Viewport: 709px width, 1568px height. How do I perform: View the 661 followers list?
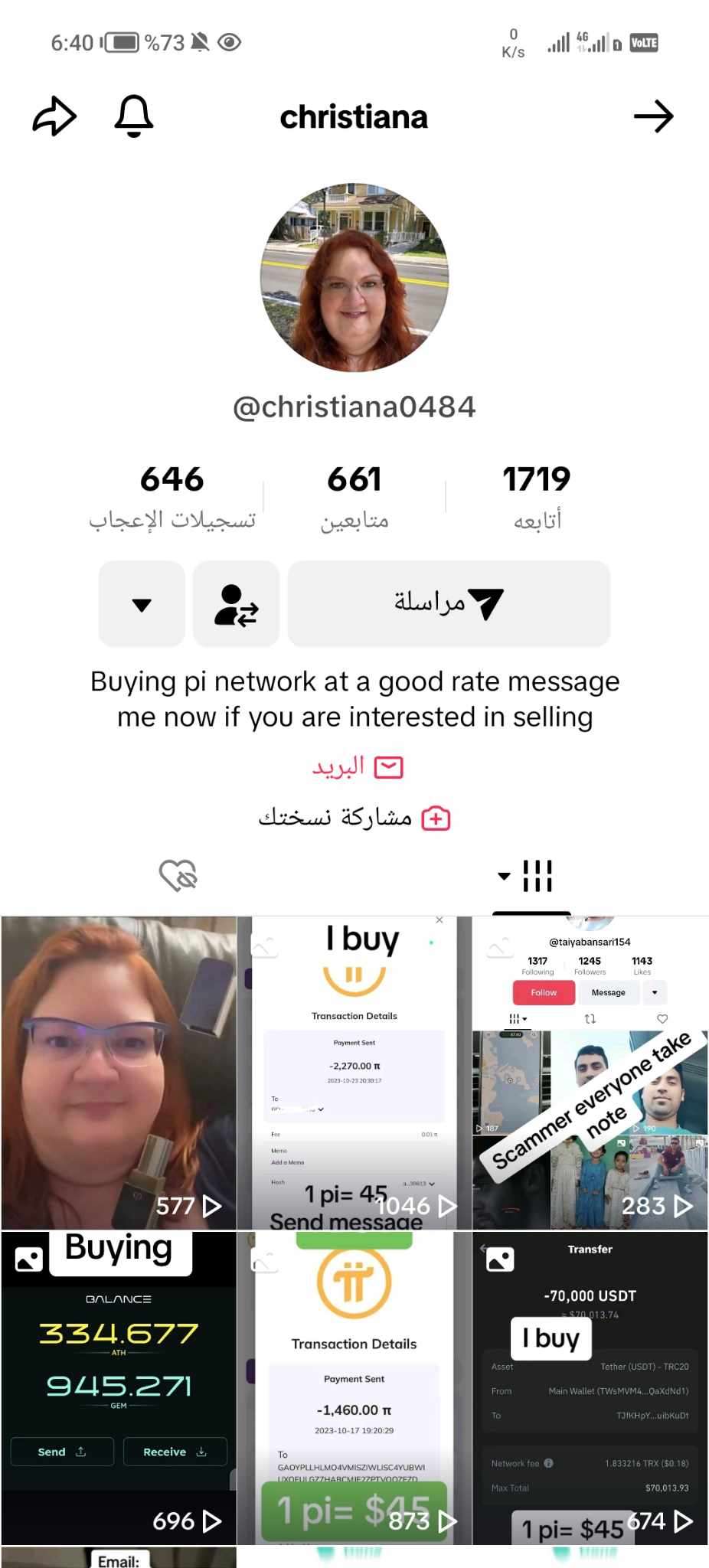(x=354, y=496)
